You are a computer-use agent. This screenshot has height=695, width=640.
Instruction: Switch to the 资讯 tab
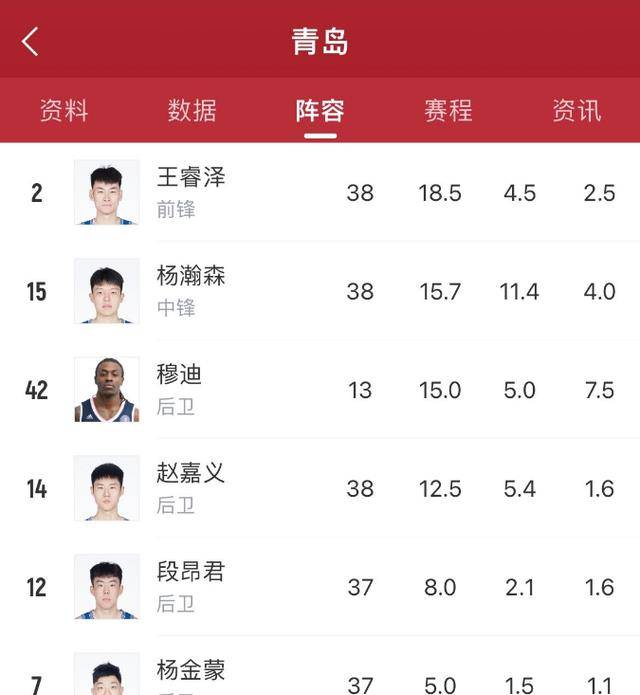pos(577,110)
